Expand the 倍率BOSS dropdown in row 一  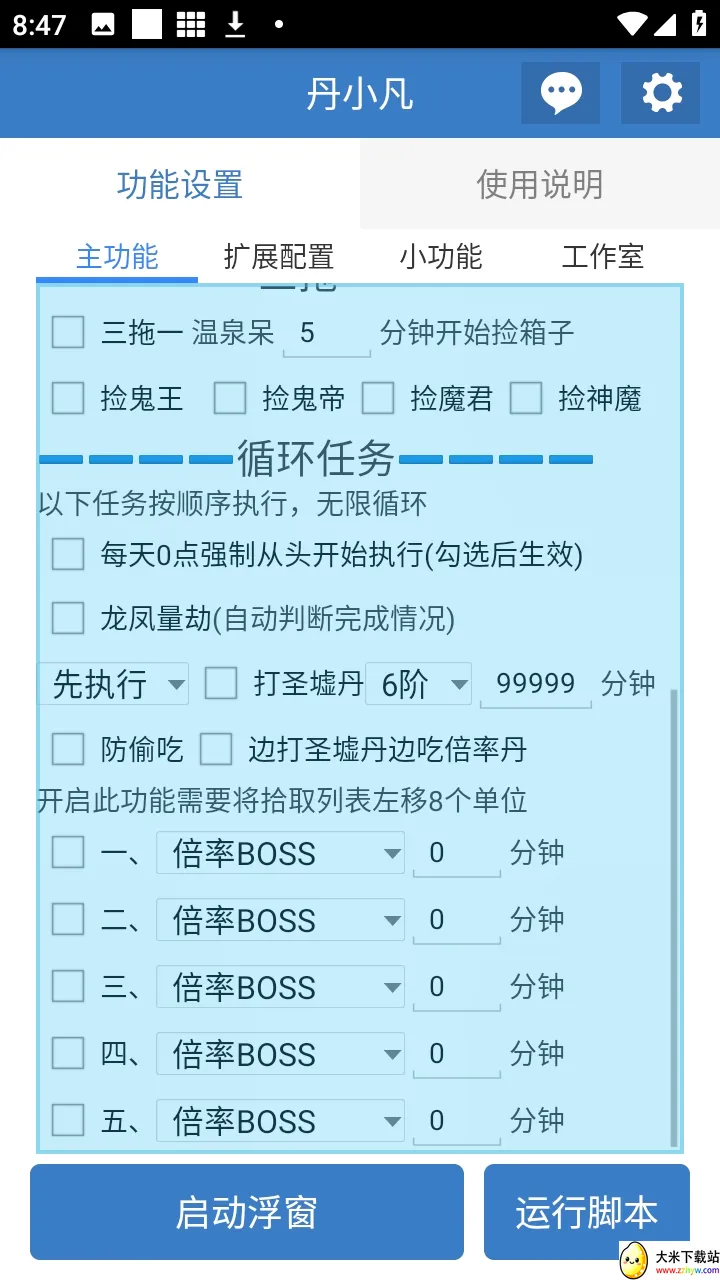click(x=280, y=853)
